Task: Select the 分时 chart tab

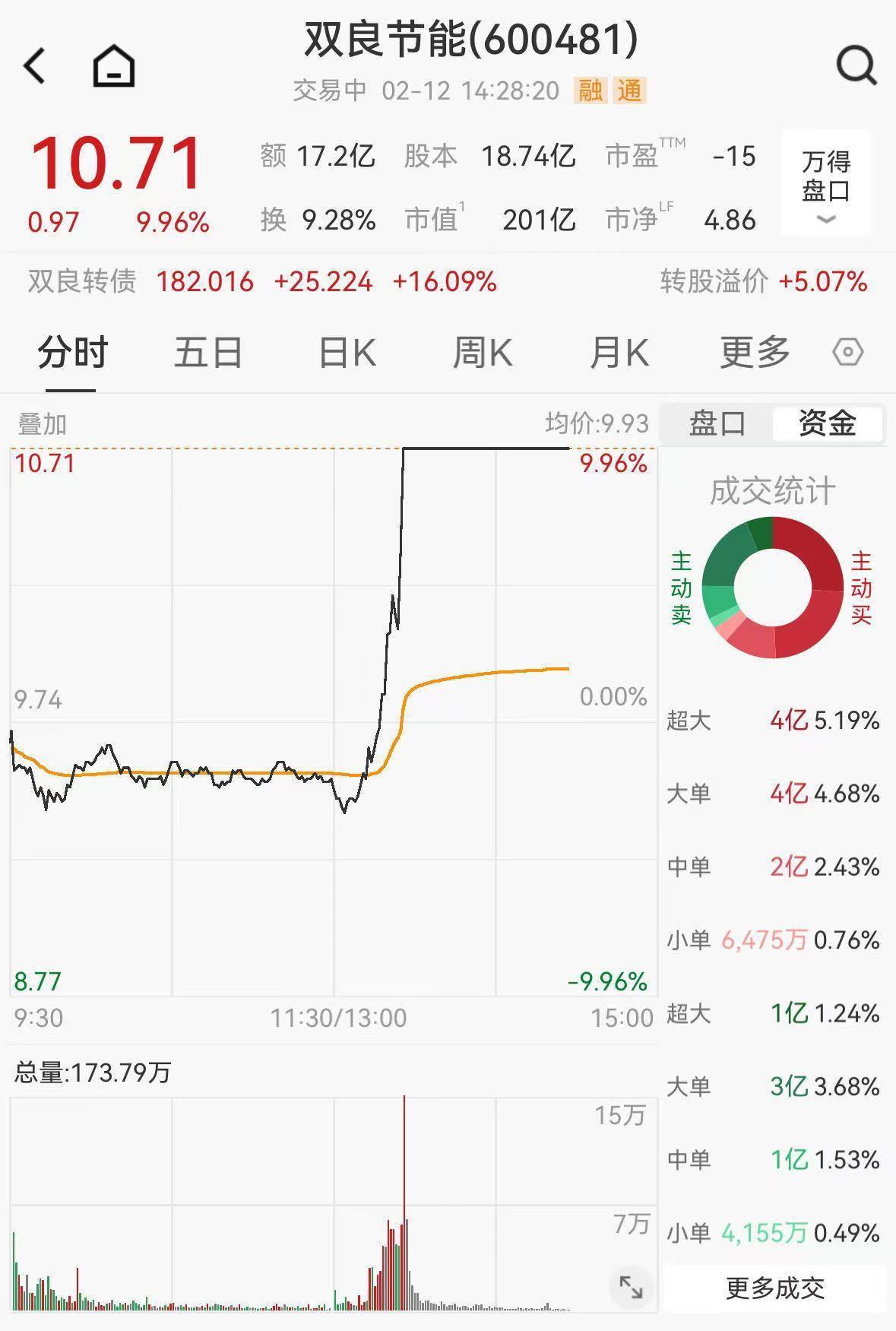Action: tap(73, 353)
